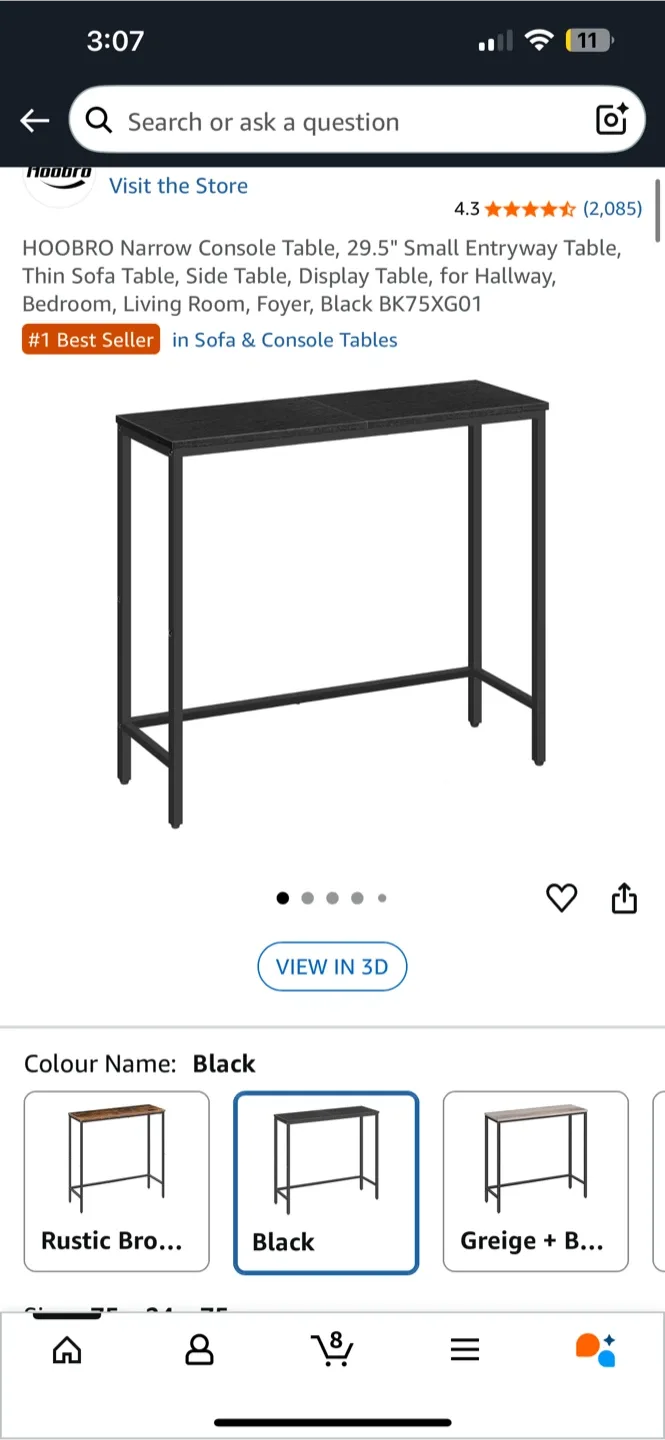Open the hamburger menu tab
This screenshot has width=665, height=1440.
tap(465, 1350)
